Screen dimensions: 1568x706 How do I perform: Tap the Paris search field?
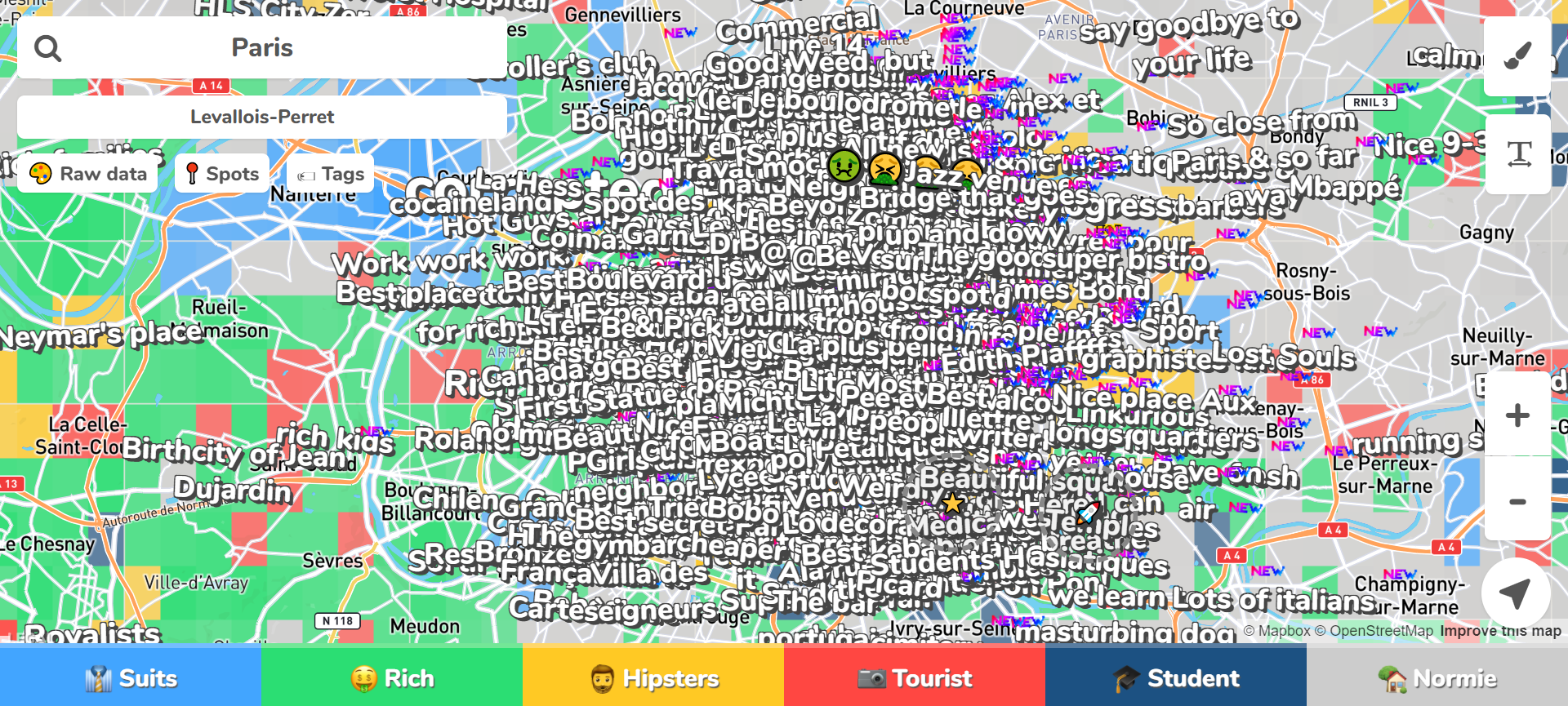261,47
